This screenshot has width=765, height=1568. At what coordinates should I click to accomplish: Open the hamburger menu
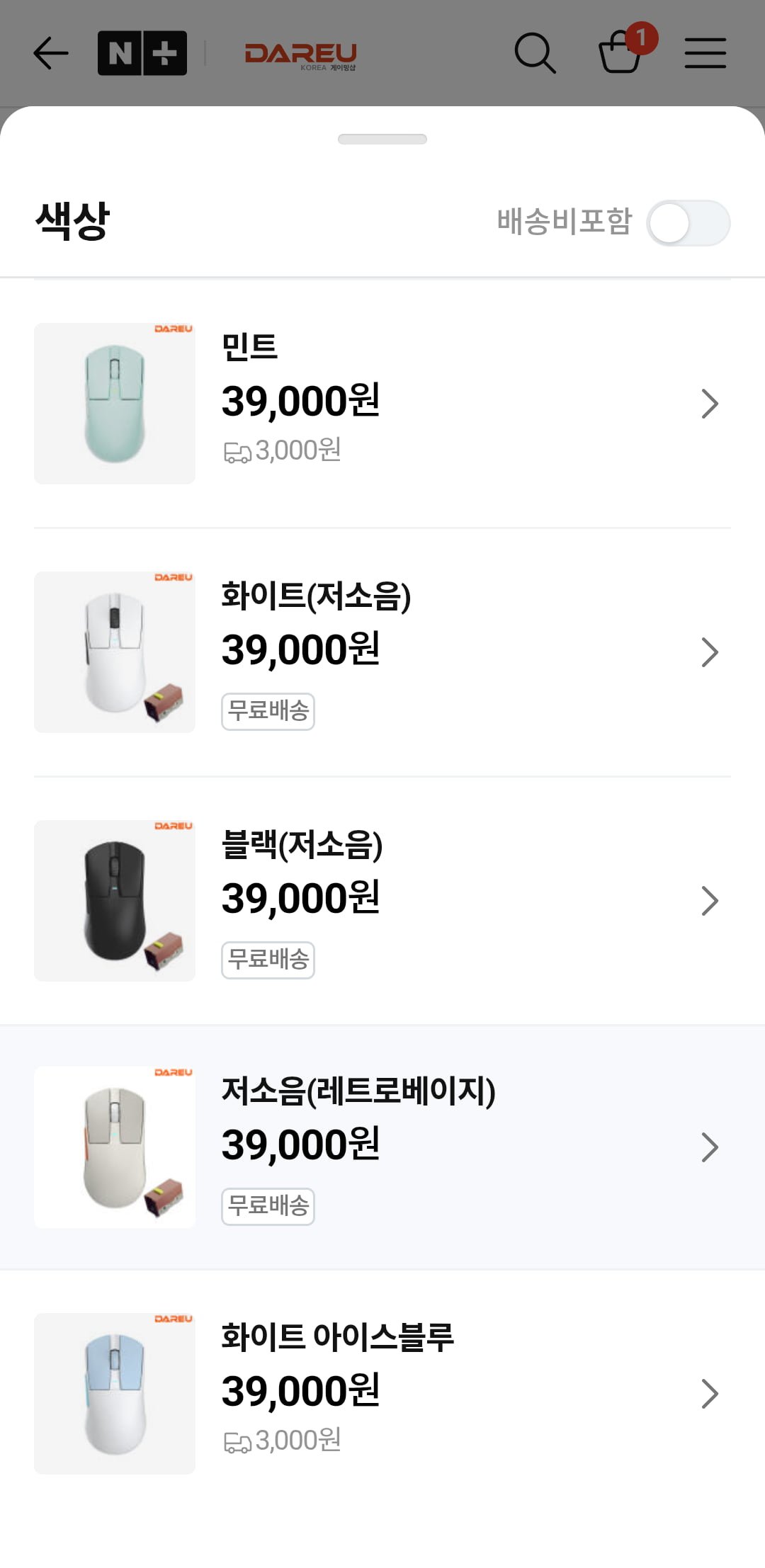pyautogui.click(x=705, y=53)
